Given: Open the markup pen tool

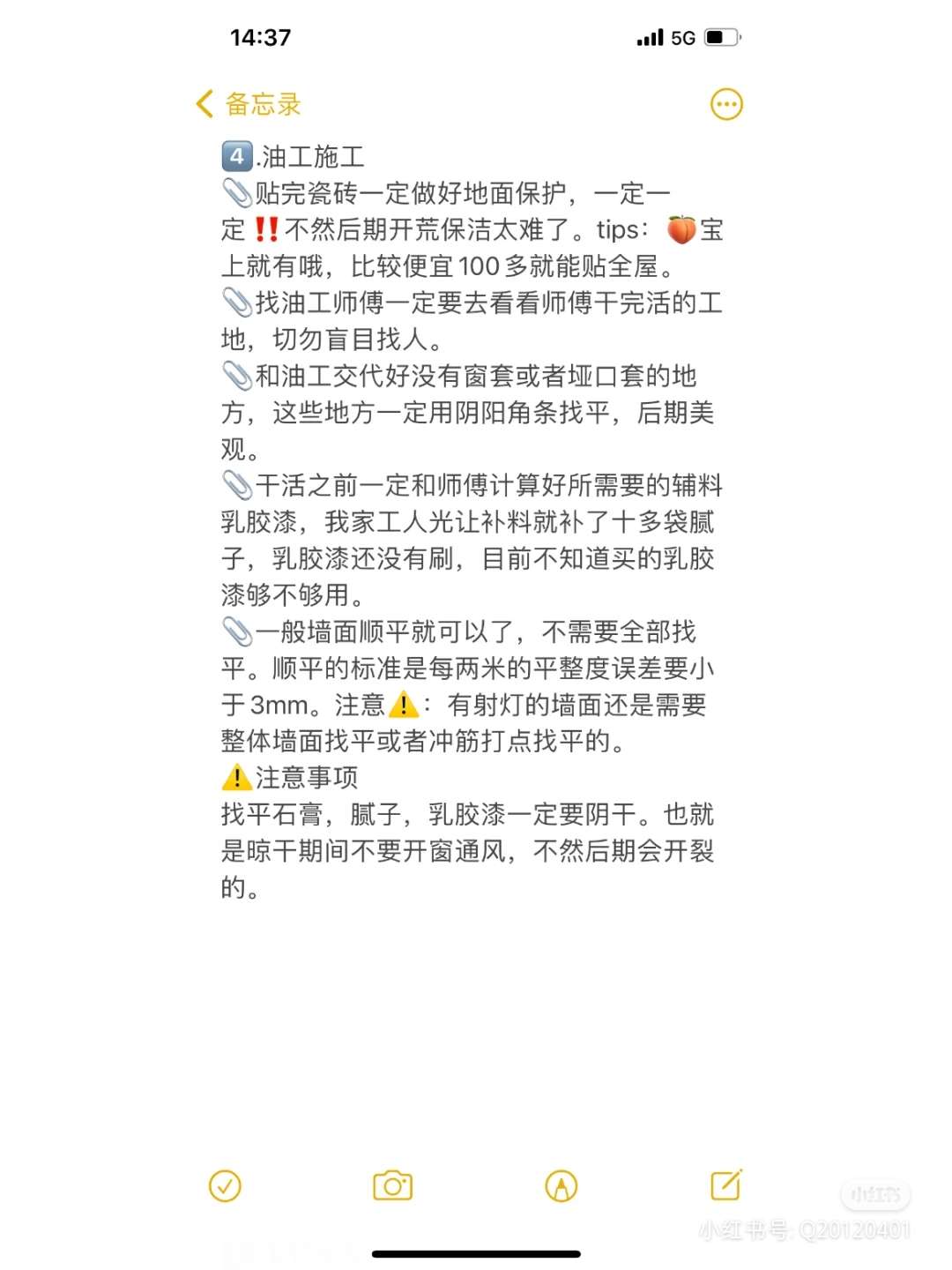Looking at the screenshot, I should 561,1185.
